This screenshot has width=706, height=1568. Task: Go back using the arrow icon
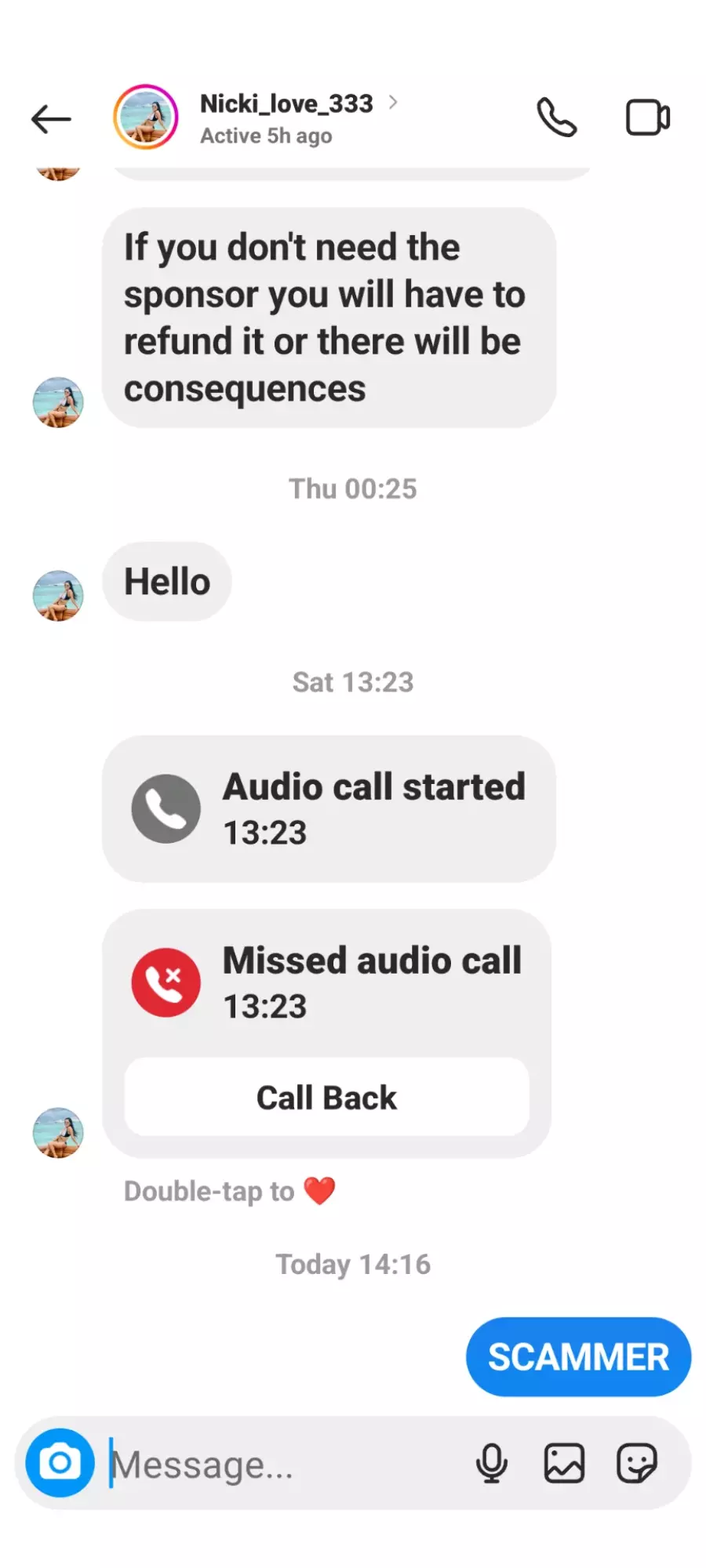point(51,119)
